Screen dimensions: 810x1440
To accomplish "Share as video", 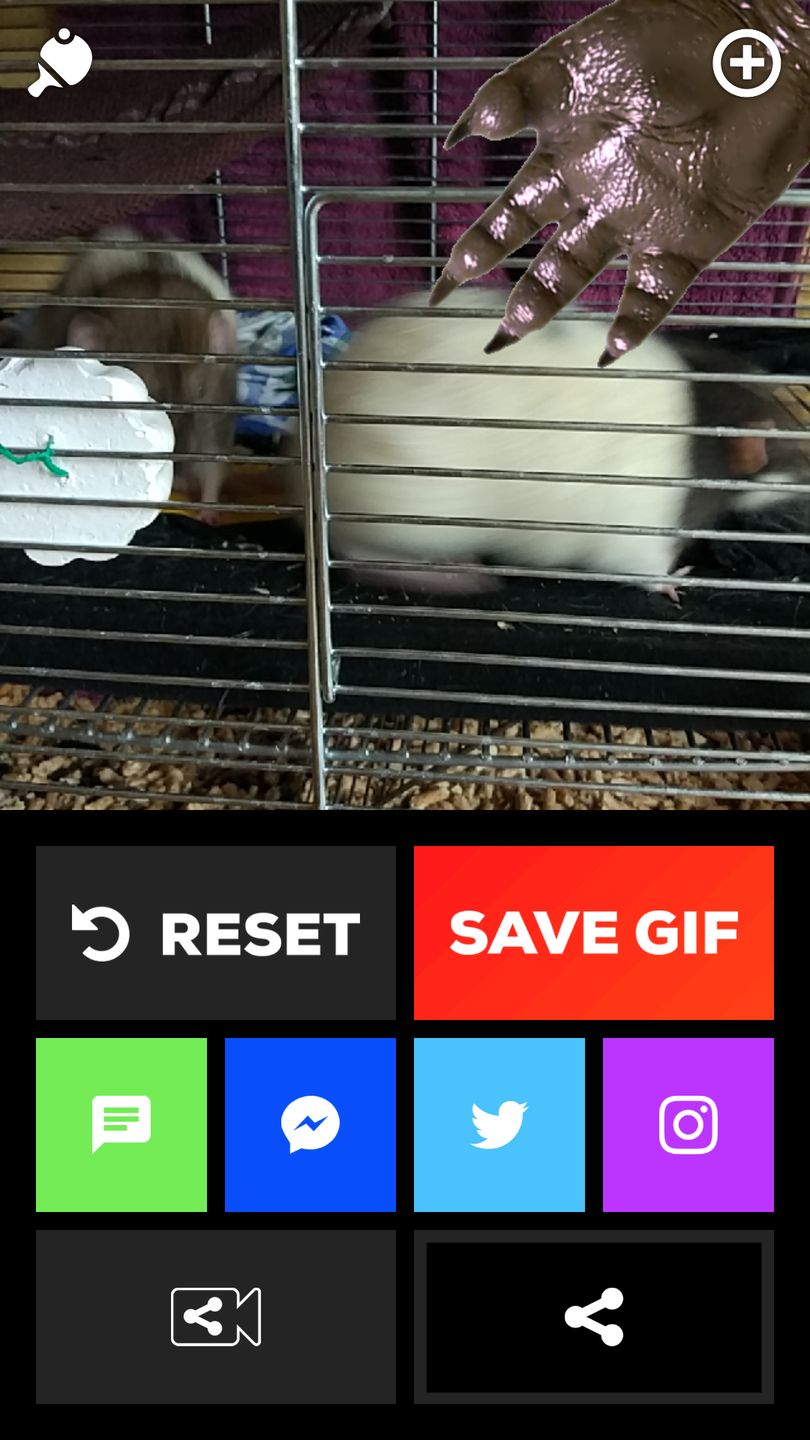I will point(216,1317).
